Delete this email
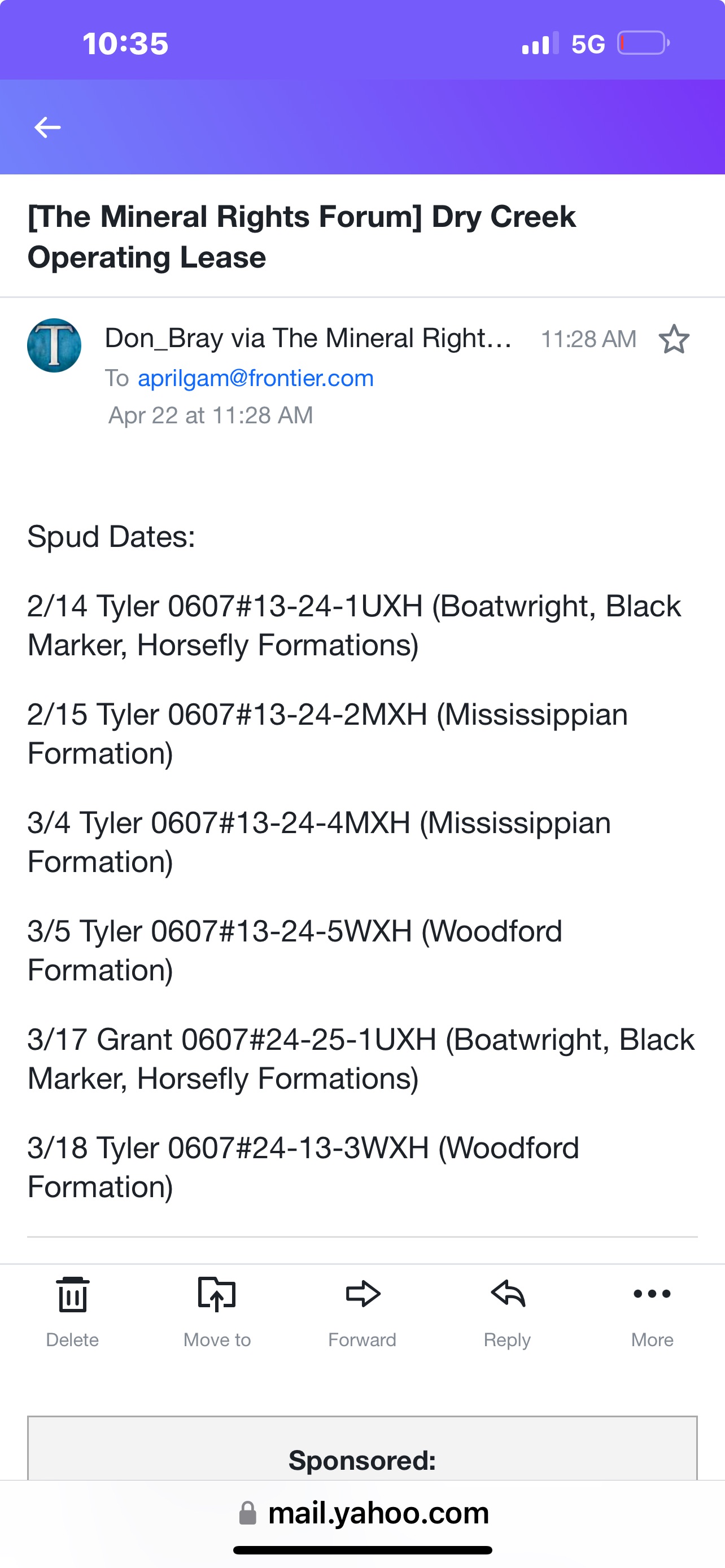 point(72,1312)
